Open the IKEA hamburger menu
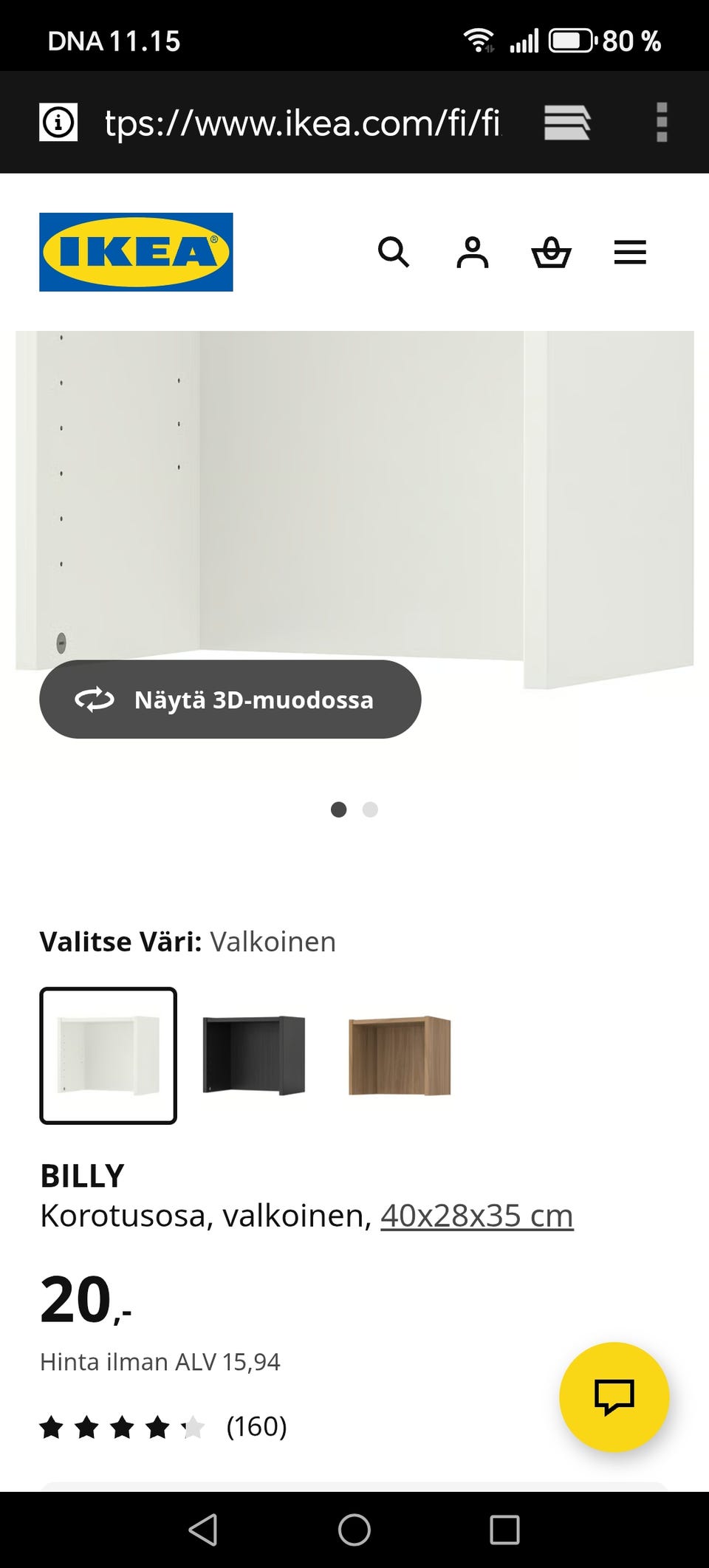 (x=630, y=253)
